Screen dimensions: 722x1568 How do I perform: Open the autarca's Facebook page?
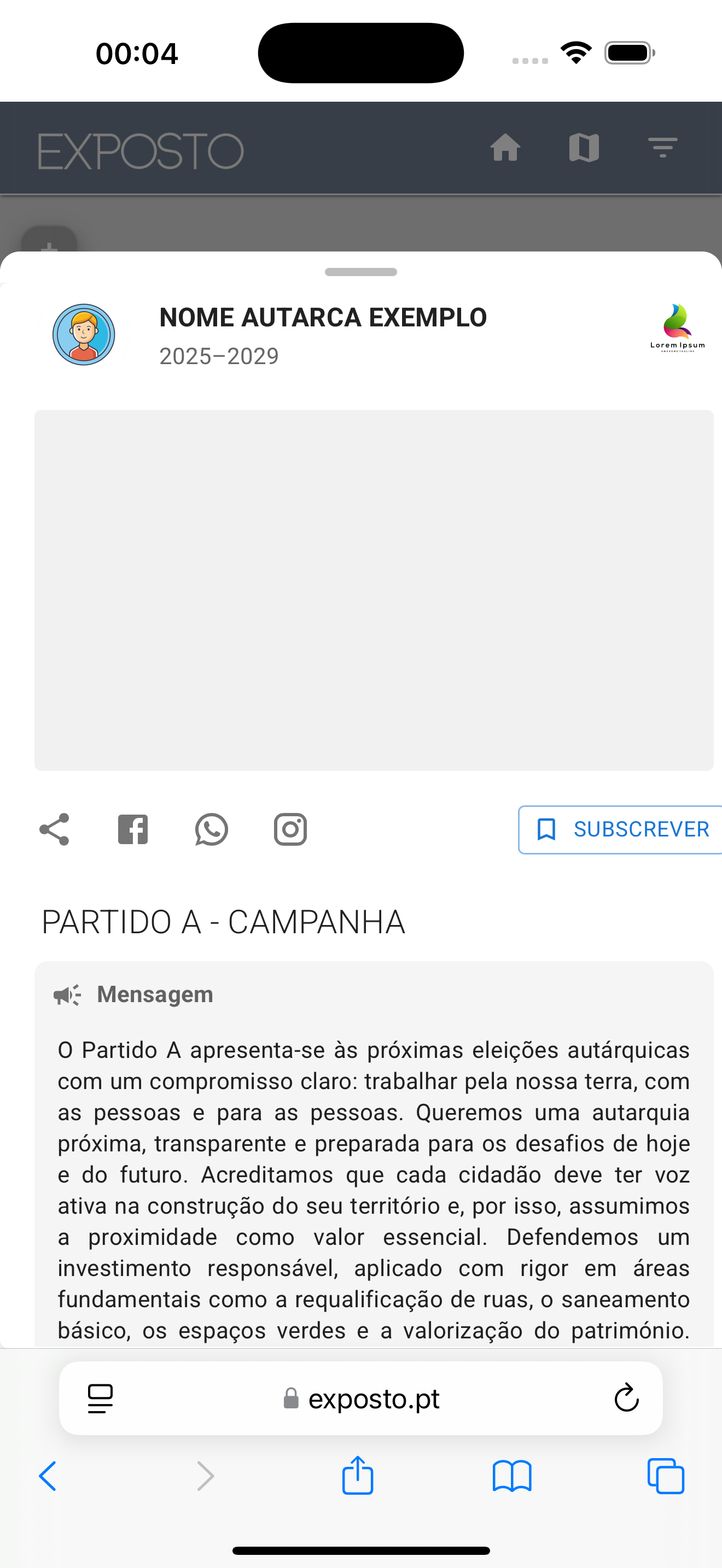(132, 828)
